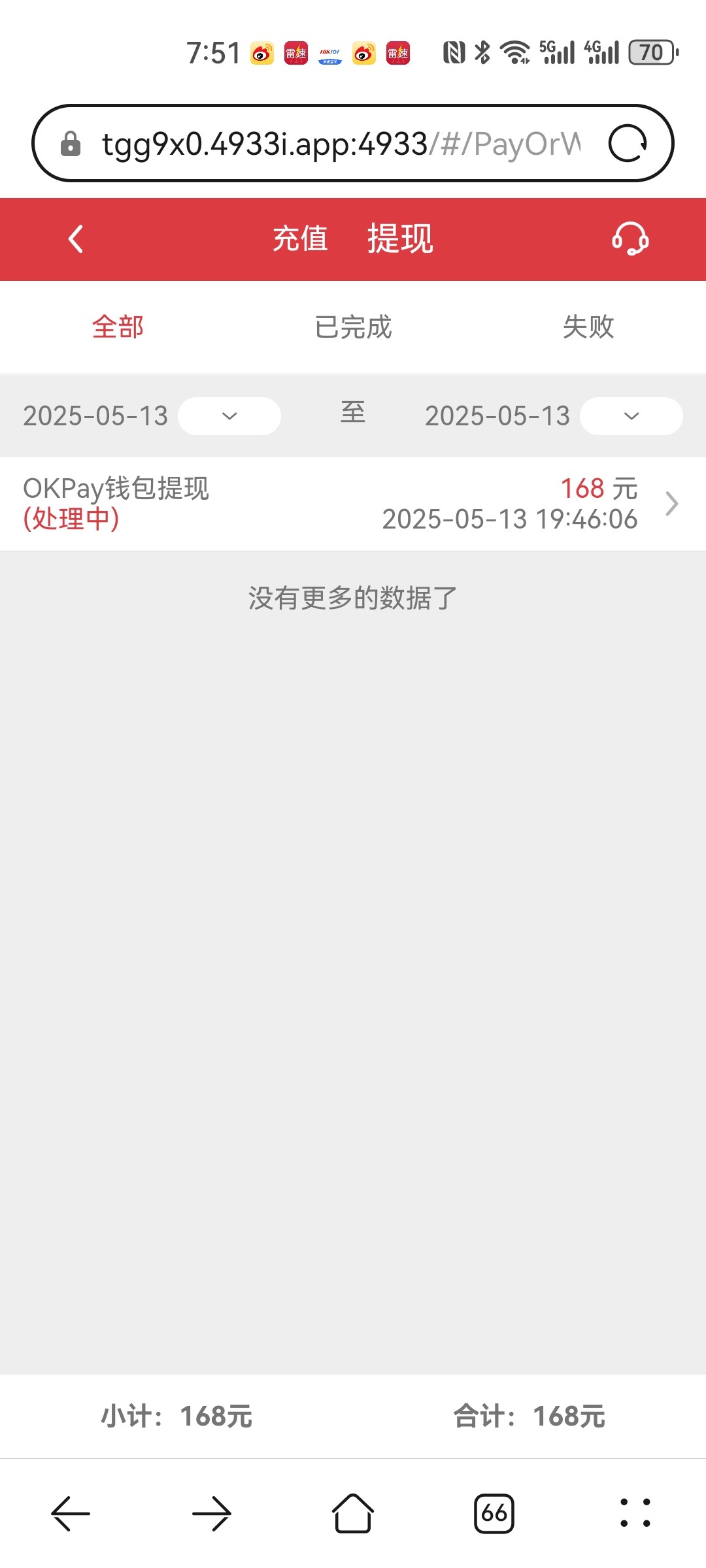Select the 提现 tab in header
Image resolution: width=706 pixels, height=1568 pixels.
click(x=400, y=238)
